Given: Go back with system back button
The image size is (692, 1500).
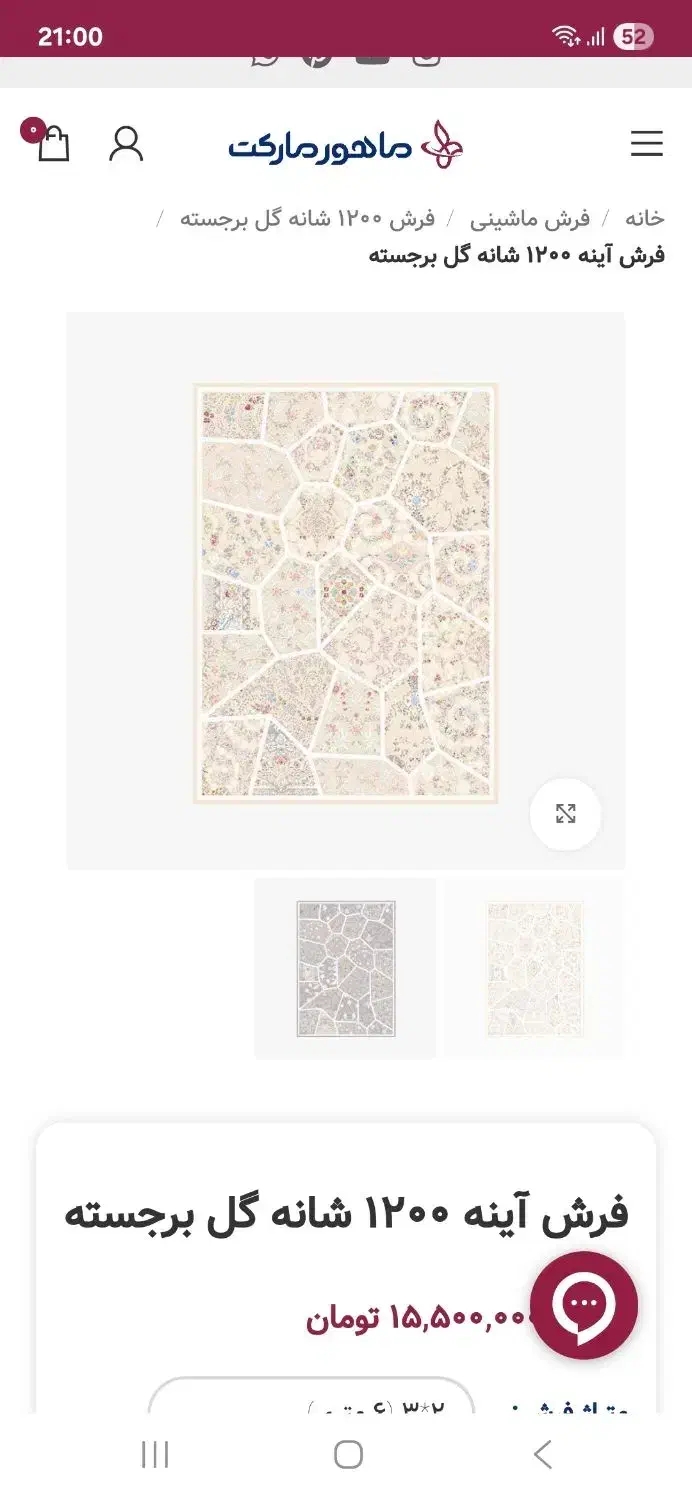Looking at the screenshot, I should (542, 1454).
